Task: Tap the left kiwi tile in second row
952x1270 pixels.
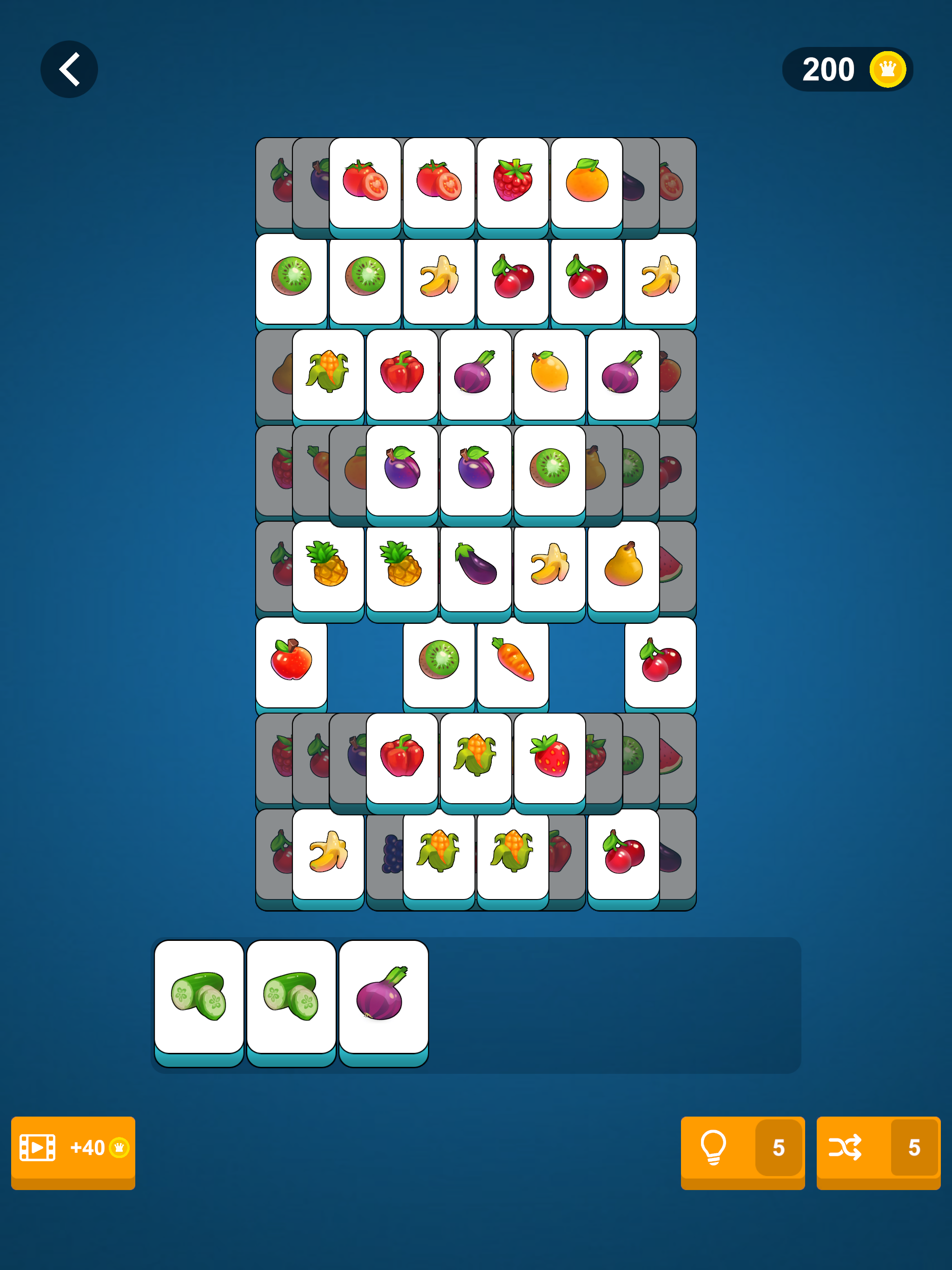Action: (291, 278)
